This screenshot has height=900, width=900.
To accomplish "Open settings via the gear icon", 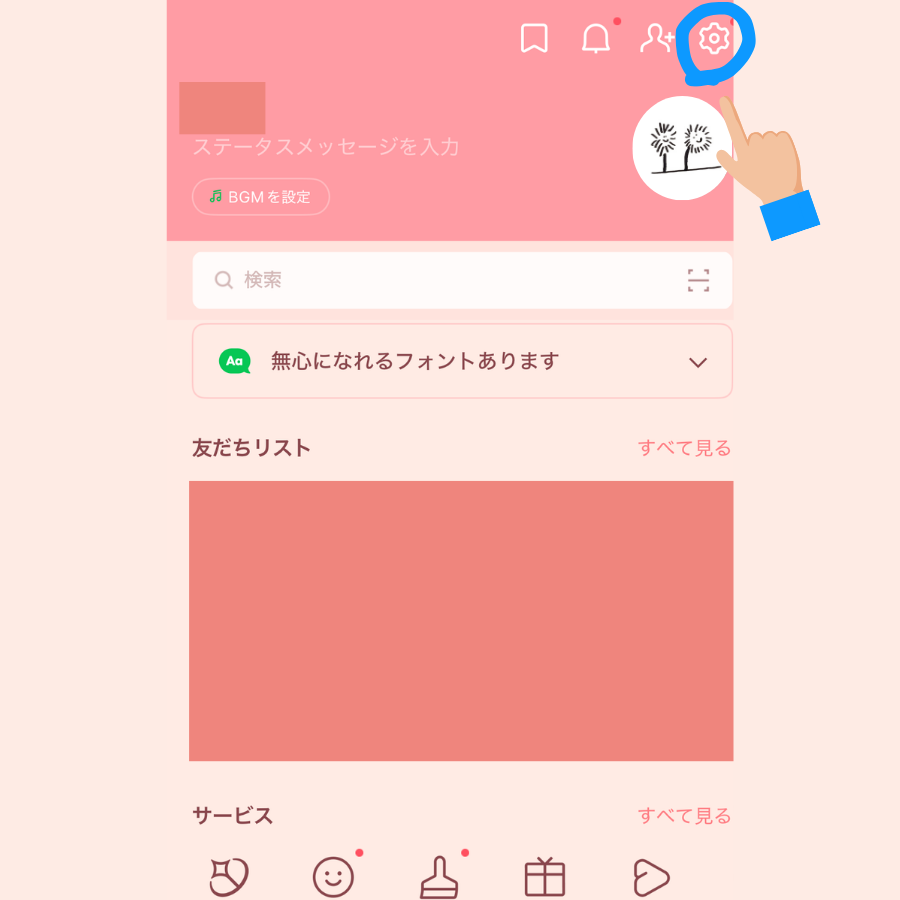I will 714,39.
